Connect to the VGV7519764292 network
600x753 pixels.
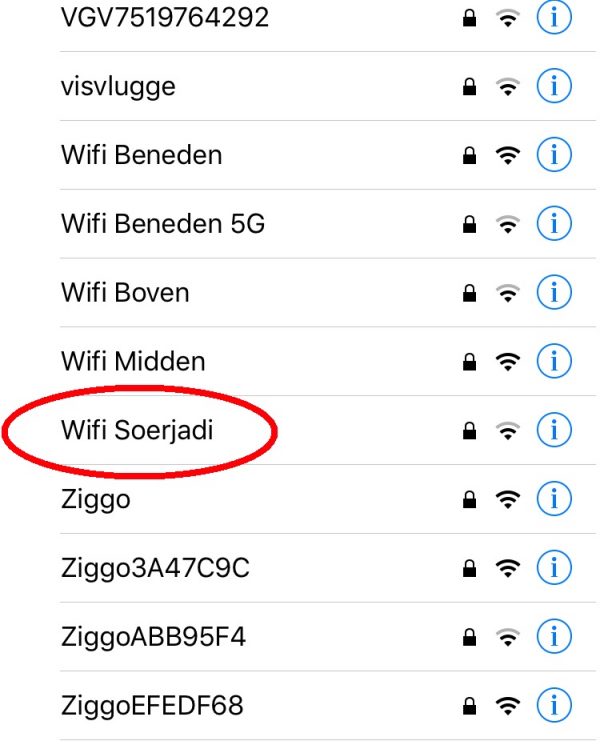tap(165, 18)
